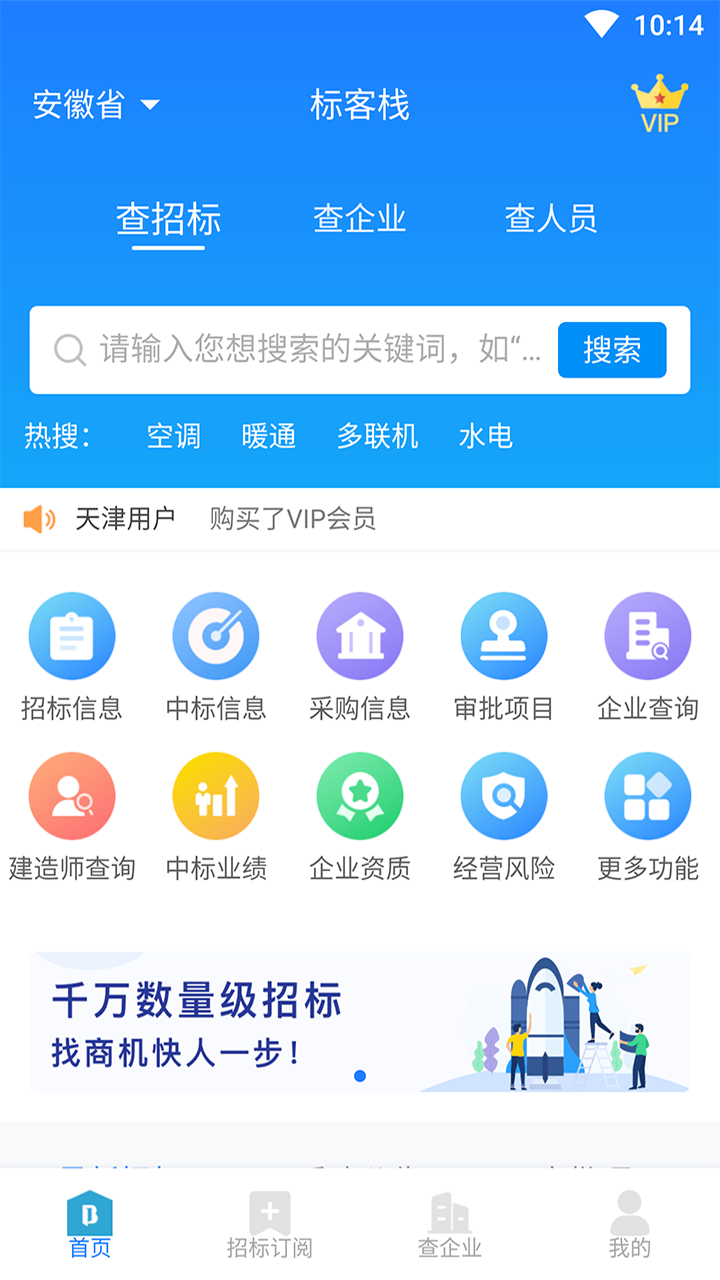
Task: Go to the 我的 bottom tab
Action: point(630,1226)
